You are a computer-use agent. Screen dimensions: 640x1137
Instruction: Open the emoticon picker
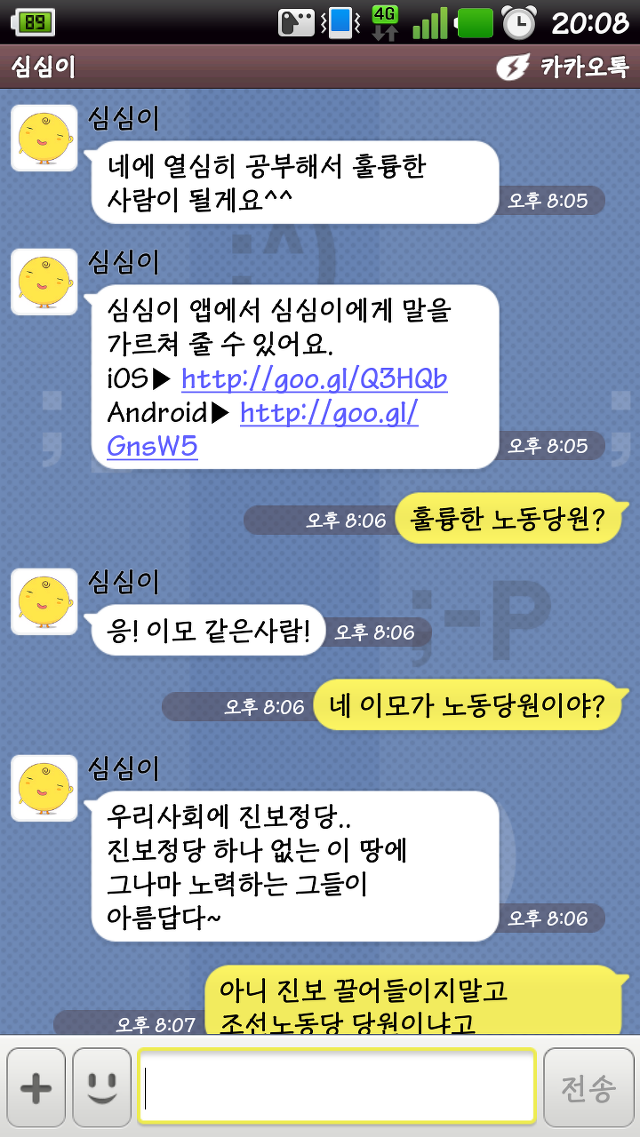102,1087
